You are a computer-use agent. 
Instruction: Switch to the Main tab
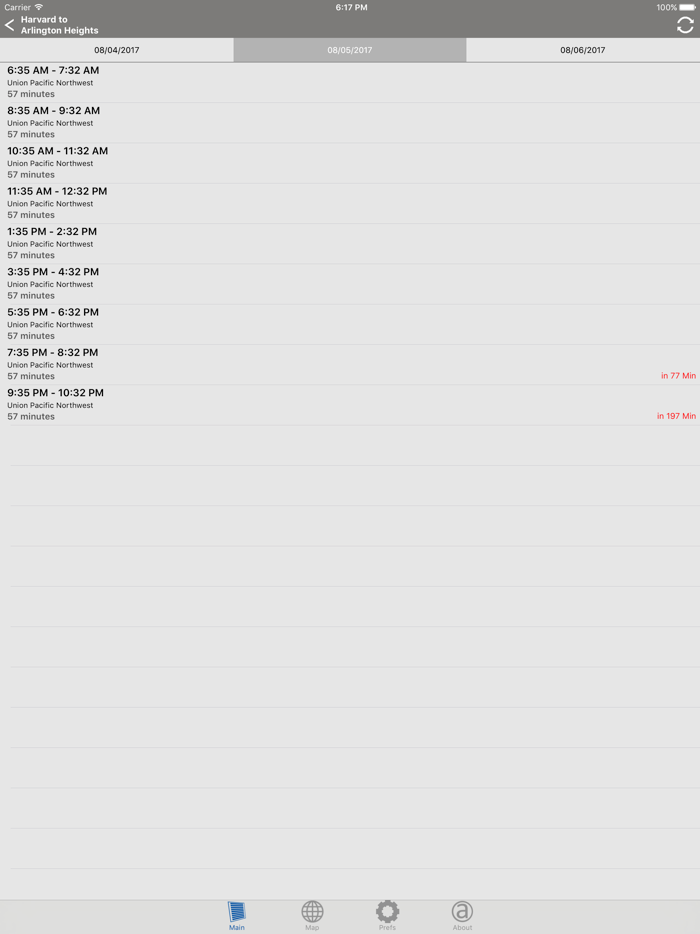(x=237, y=915)
